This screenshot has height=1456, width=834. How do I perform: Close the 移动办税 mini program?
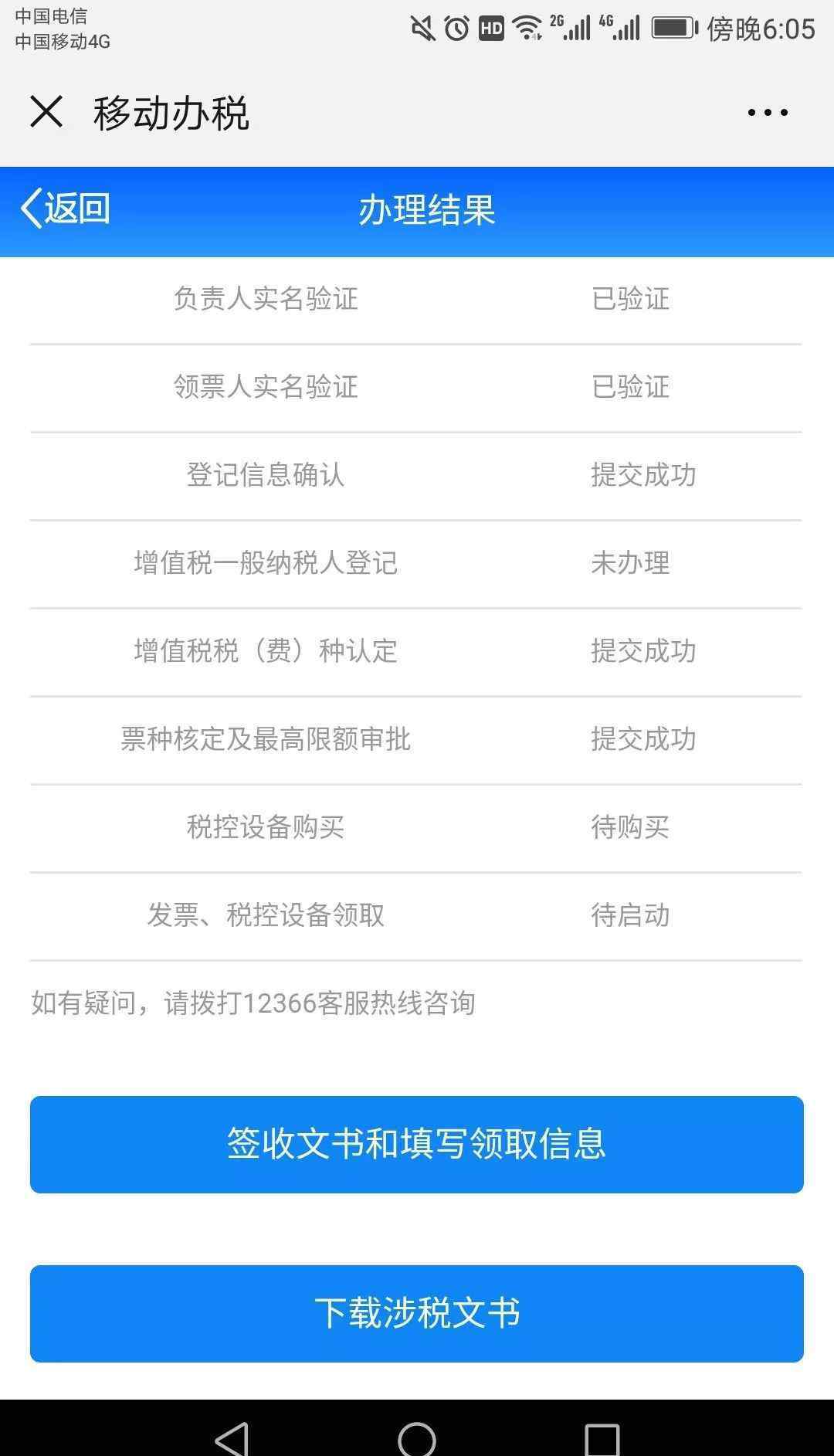point(46,112)
